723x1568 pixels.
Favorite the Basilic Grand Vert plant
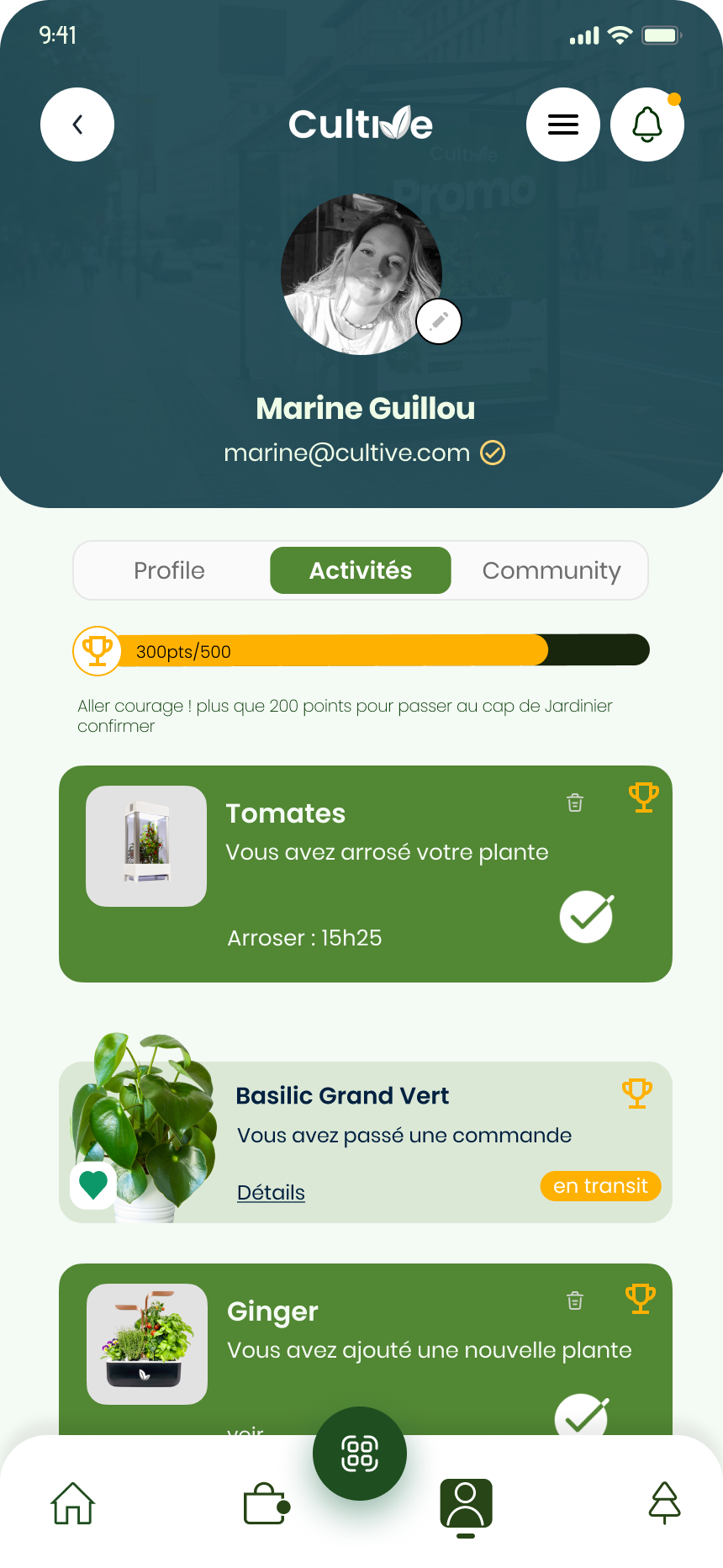click(93, 1185)
